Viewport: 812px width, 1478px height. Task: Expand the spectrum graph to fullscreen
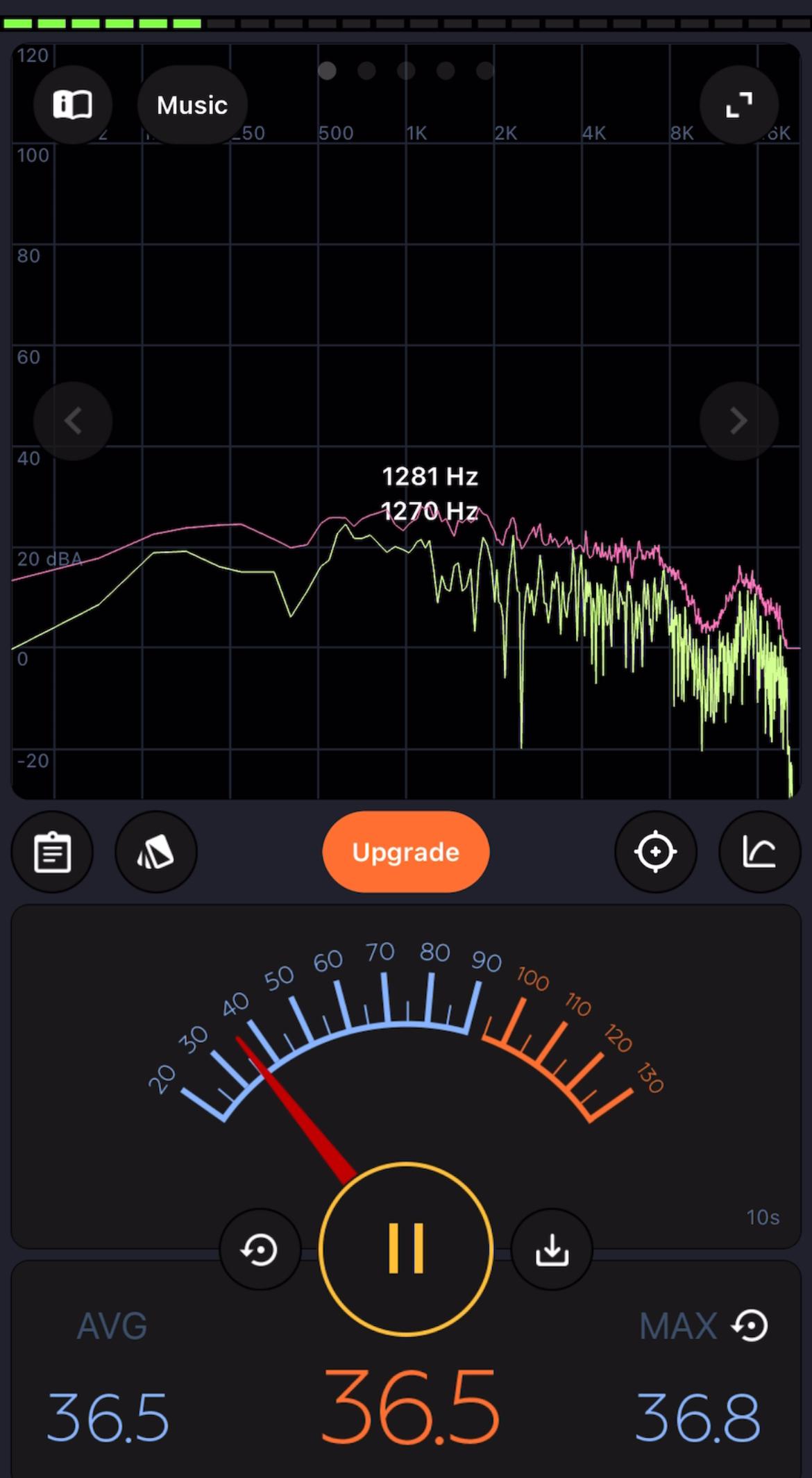coord(738,106)
